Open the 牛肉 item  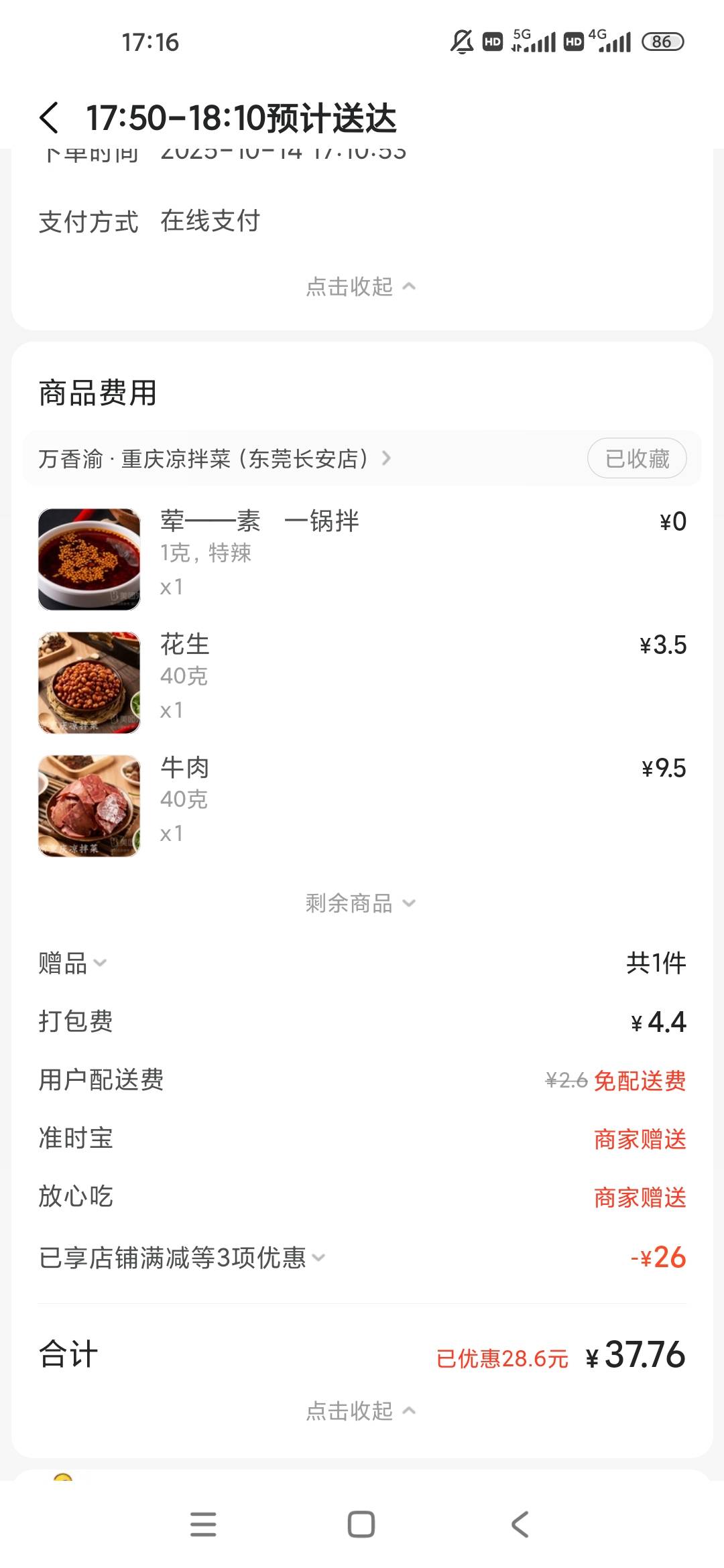185,768
